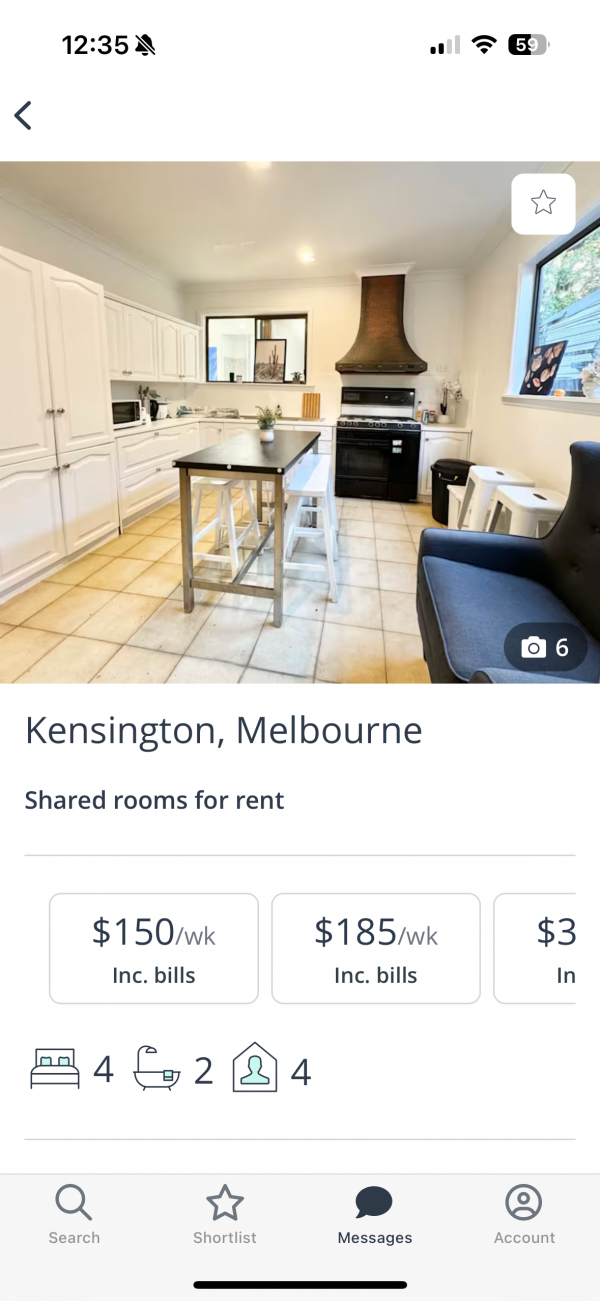600x1301 pixels.
Task: Shortlist this listing with the star button
Action: 543,204
